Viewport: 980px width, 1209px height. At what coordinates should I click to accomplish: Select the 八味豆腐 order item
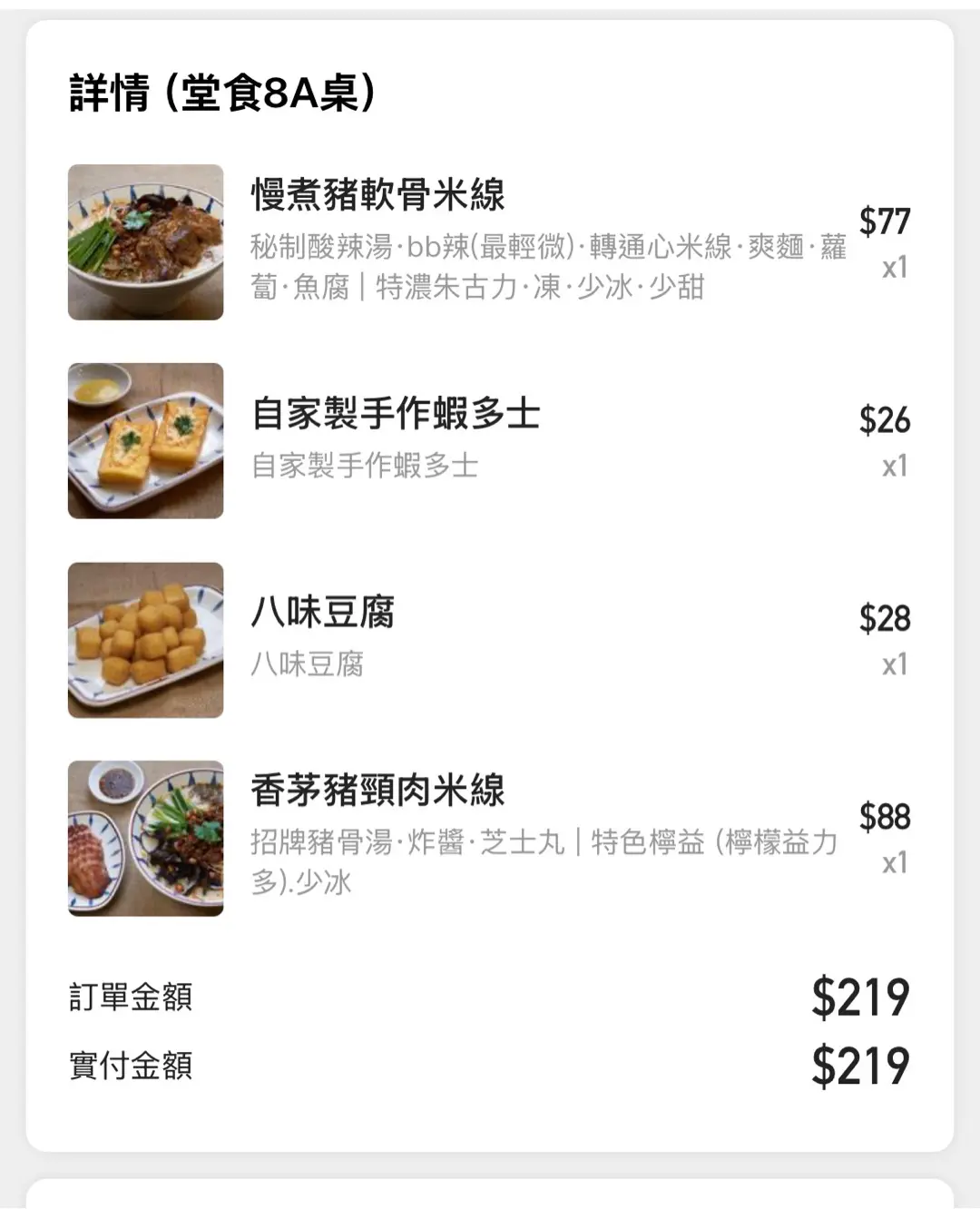[323, 614]
